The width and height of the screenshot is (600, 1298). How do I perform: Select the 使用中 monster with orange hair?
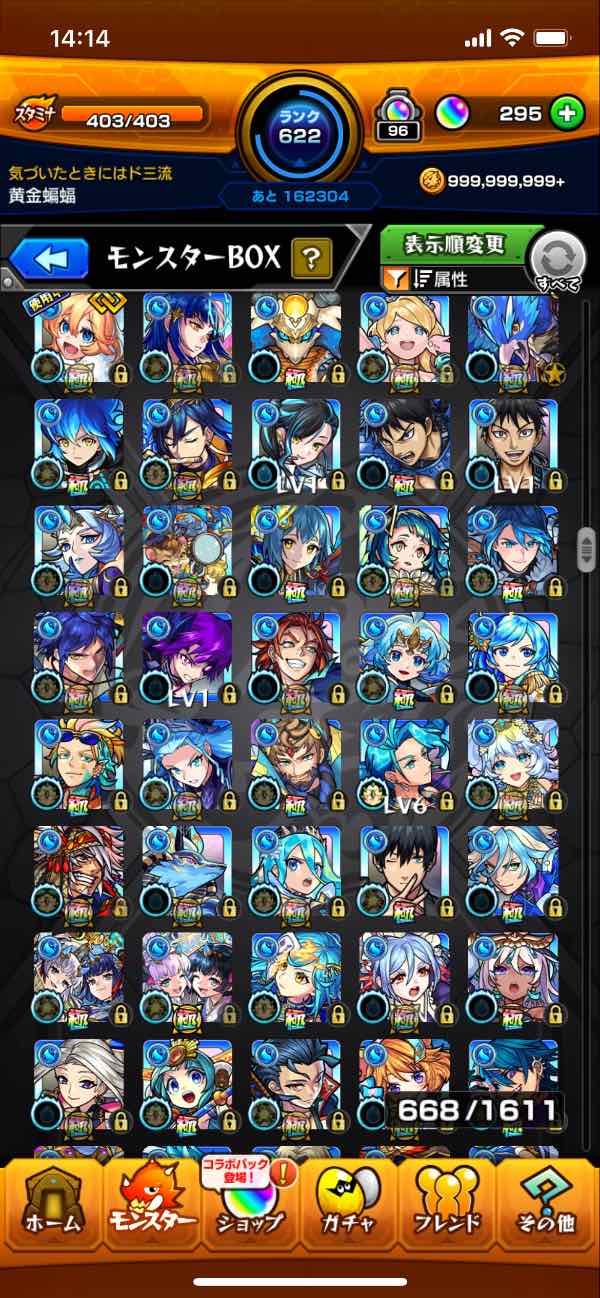pos(79,342)
